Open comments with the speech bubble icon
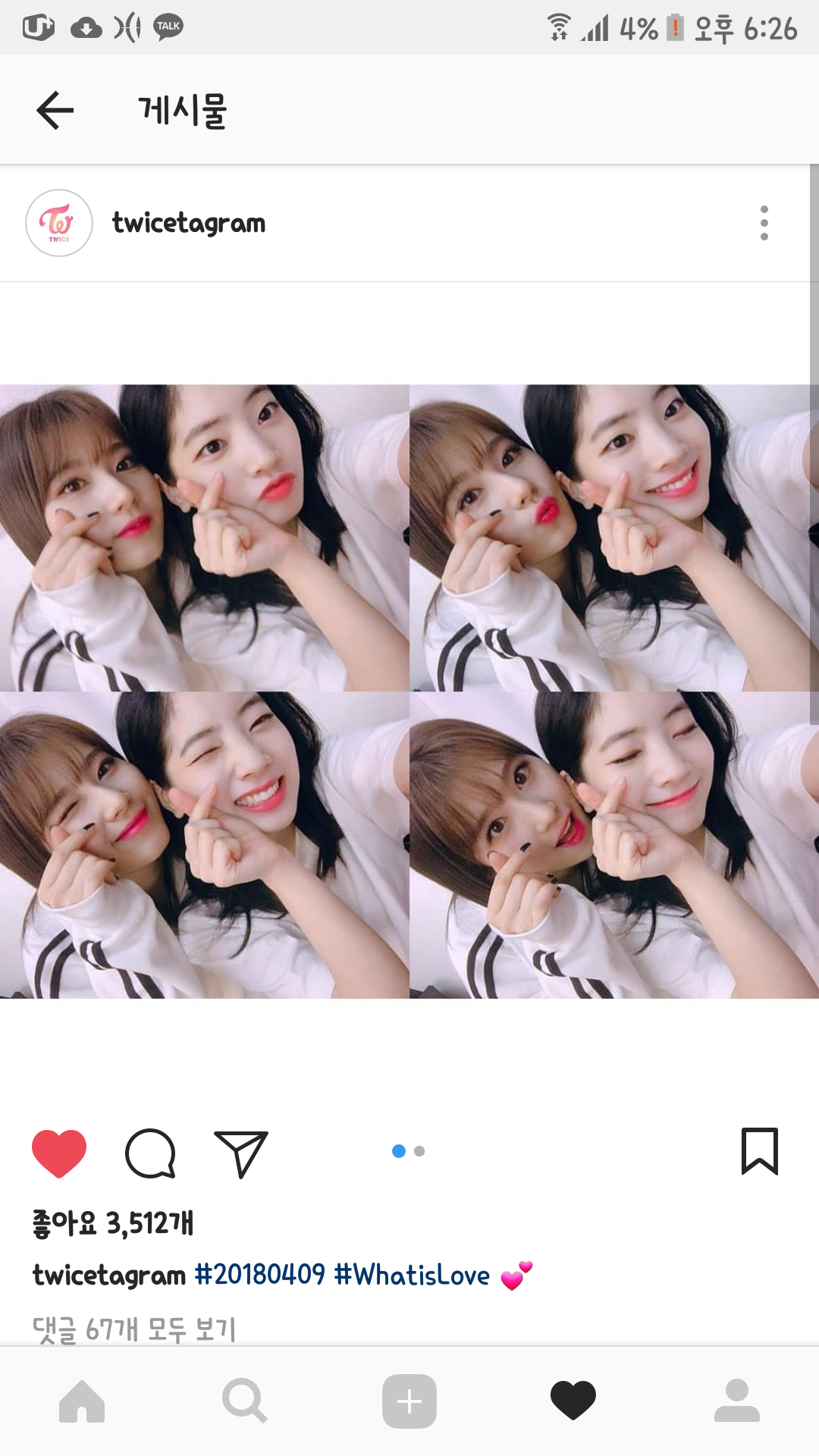 point(150,1153)
